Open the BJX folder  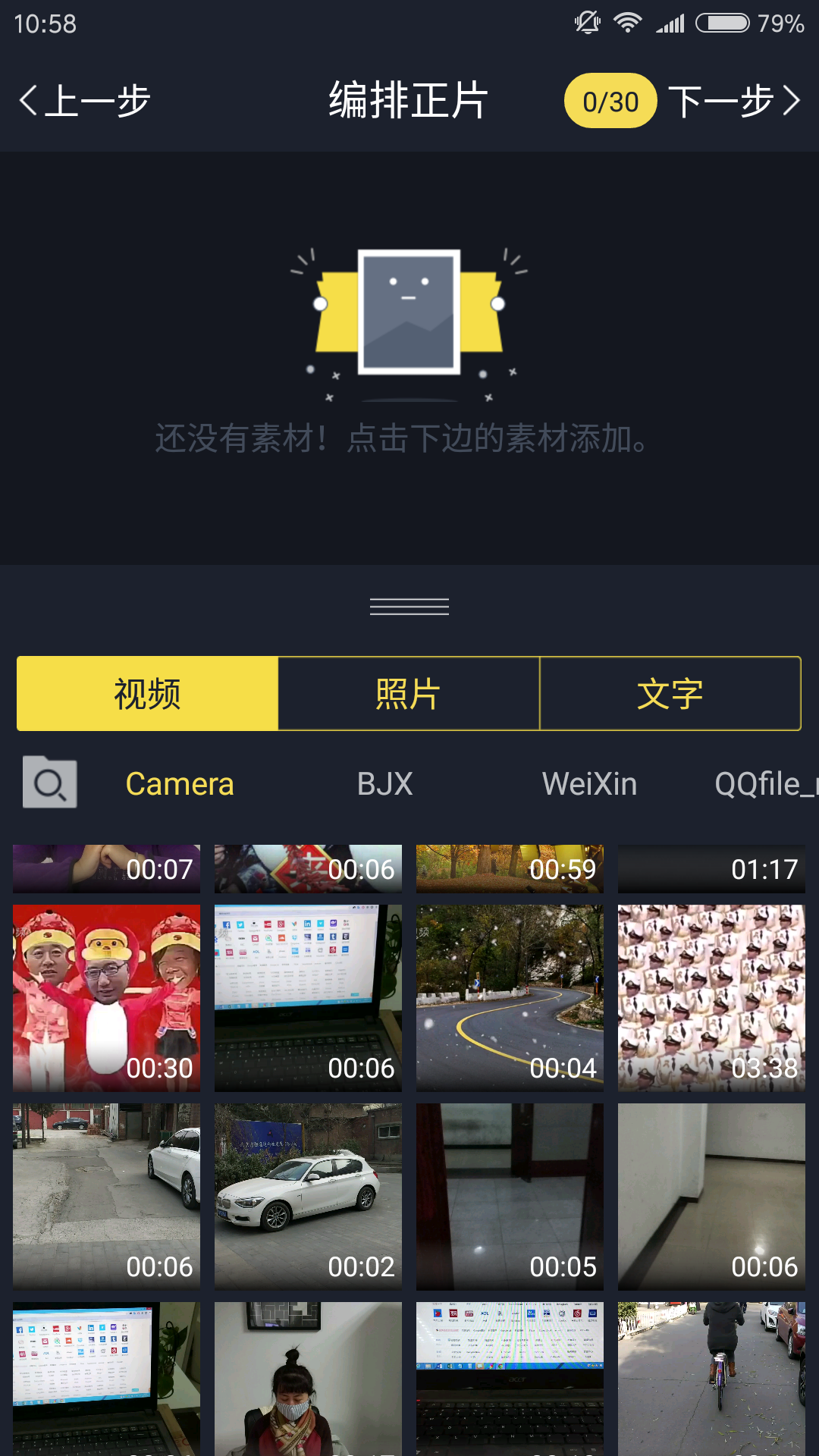pos(384,784)
